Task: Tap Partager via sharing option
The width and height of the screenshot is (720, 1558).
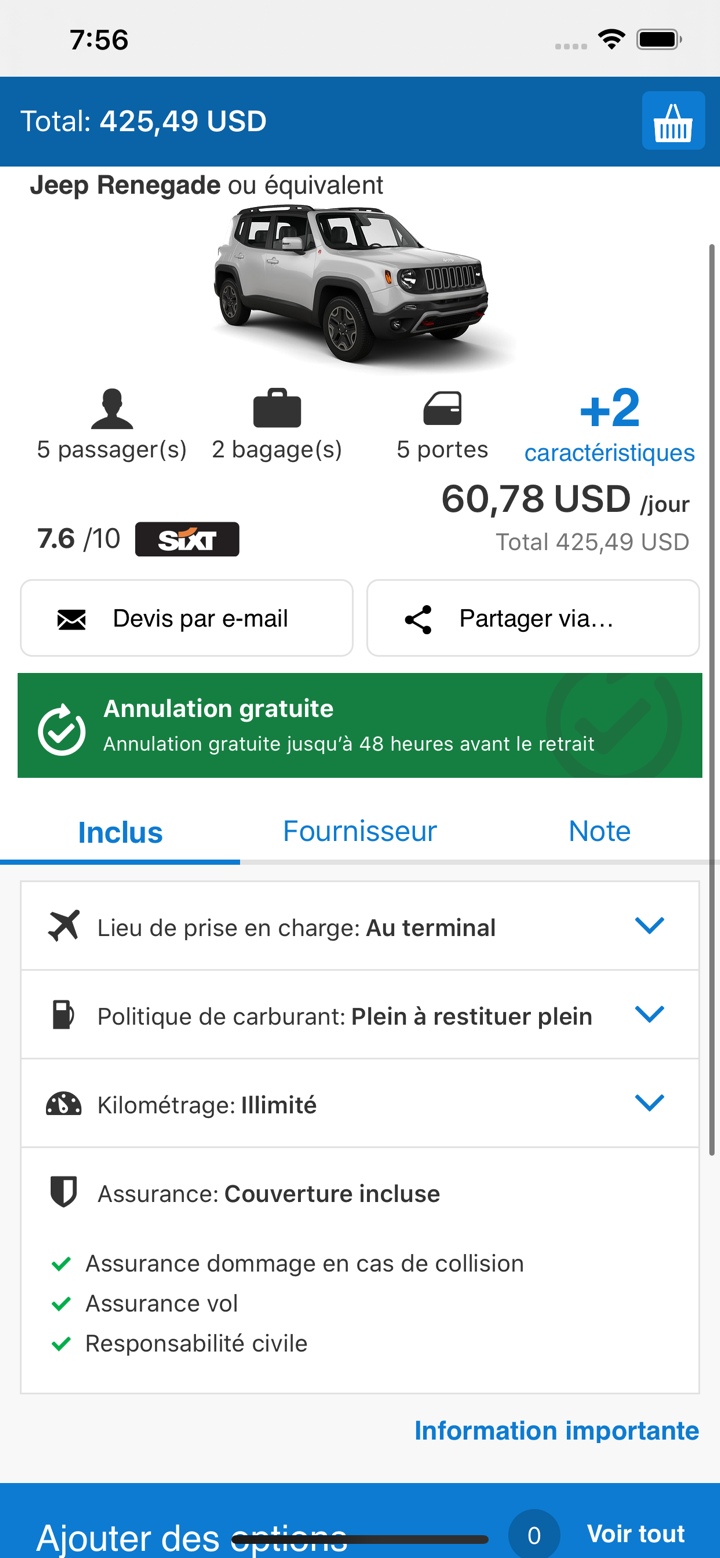Action: pos(533,617)
